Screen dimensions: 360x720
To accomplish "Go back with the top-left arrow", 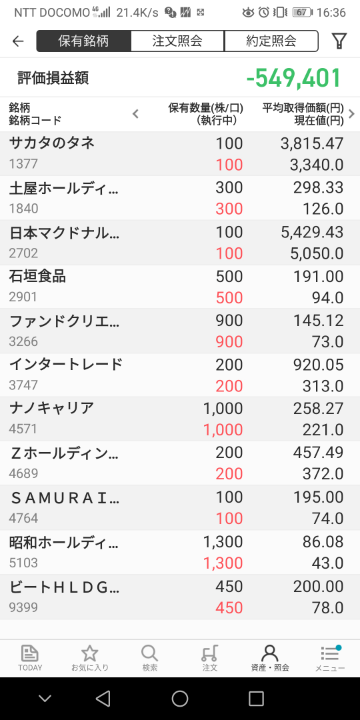I will [18, 41].
